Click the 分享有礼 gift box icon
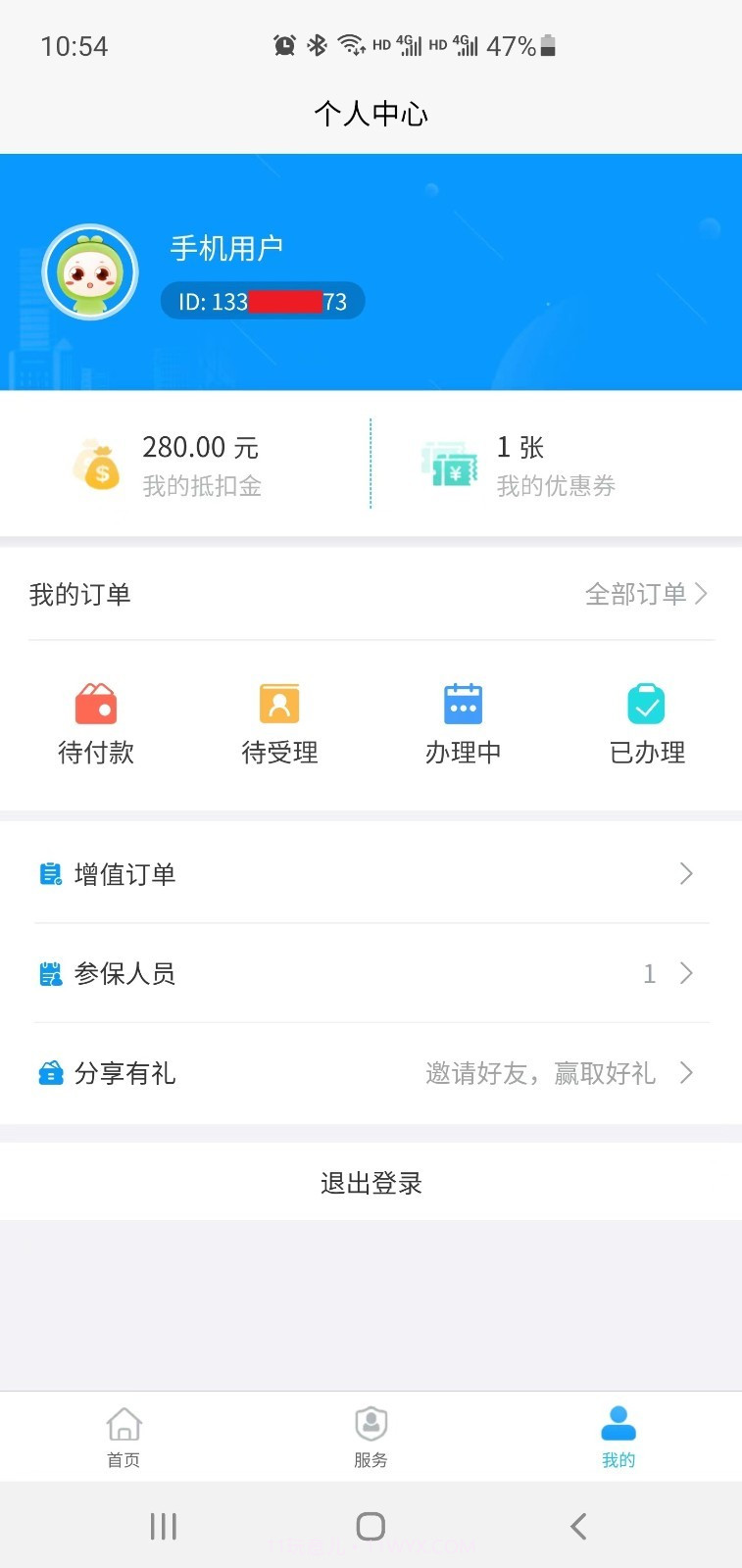742x1568 pixels. coord(50,1073)
